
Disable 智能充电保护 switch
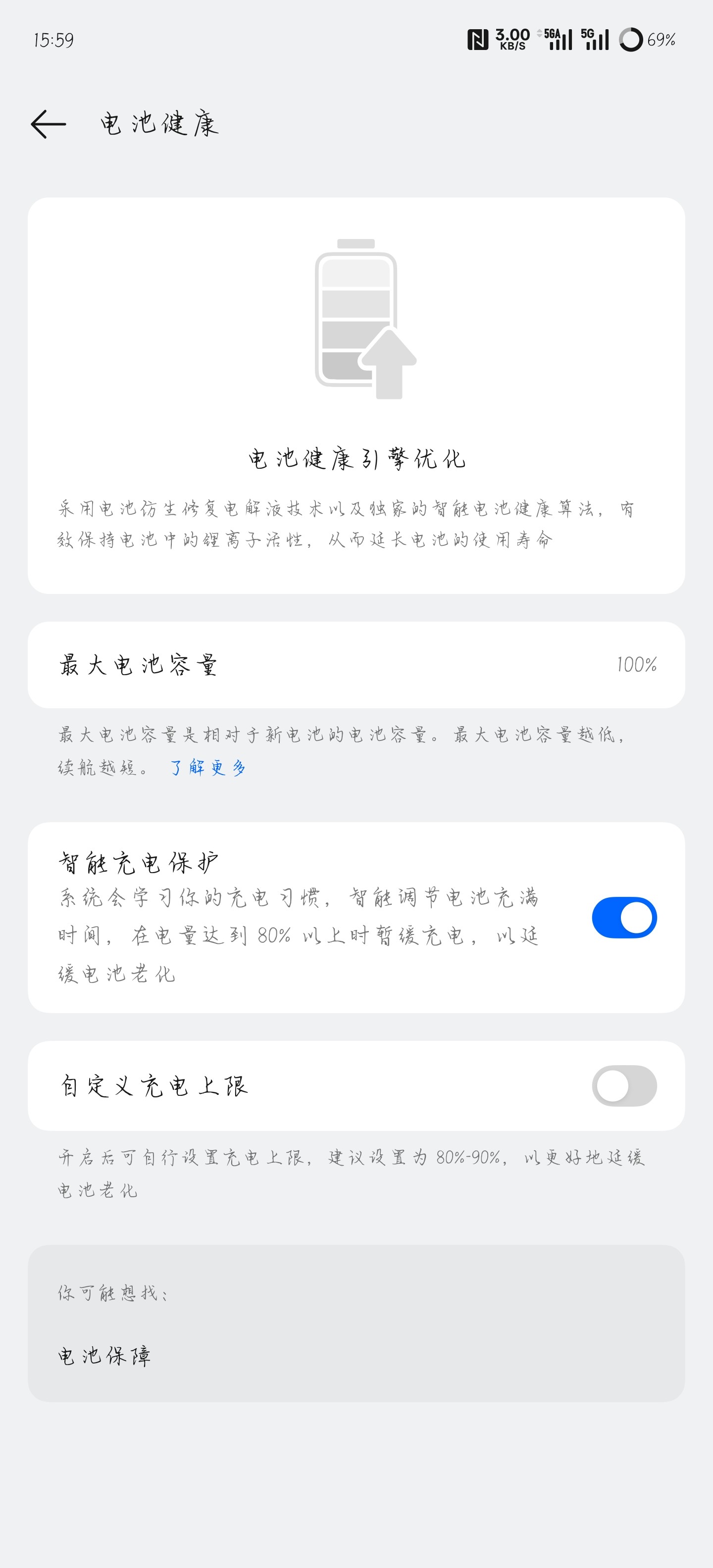click(x=623, y=917)
